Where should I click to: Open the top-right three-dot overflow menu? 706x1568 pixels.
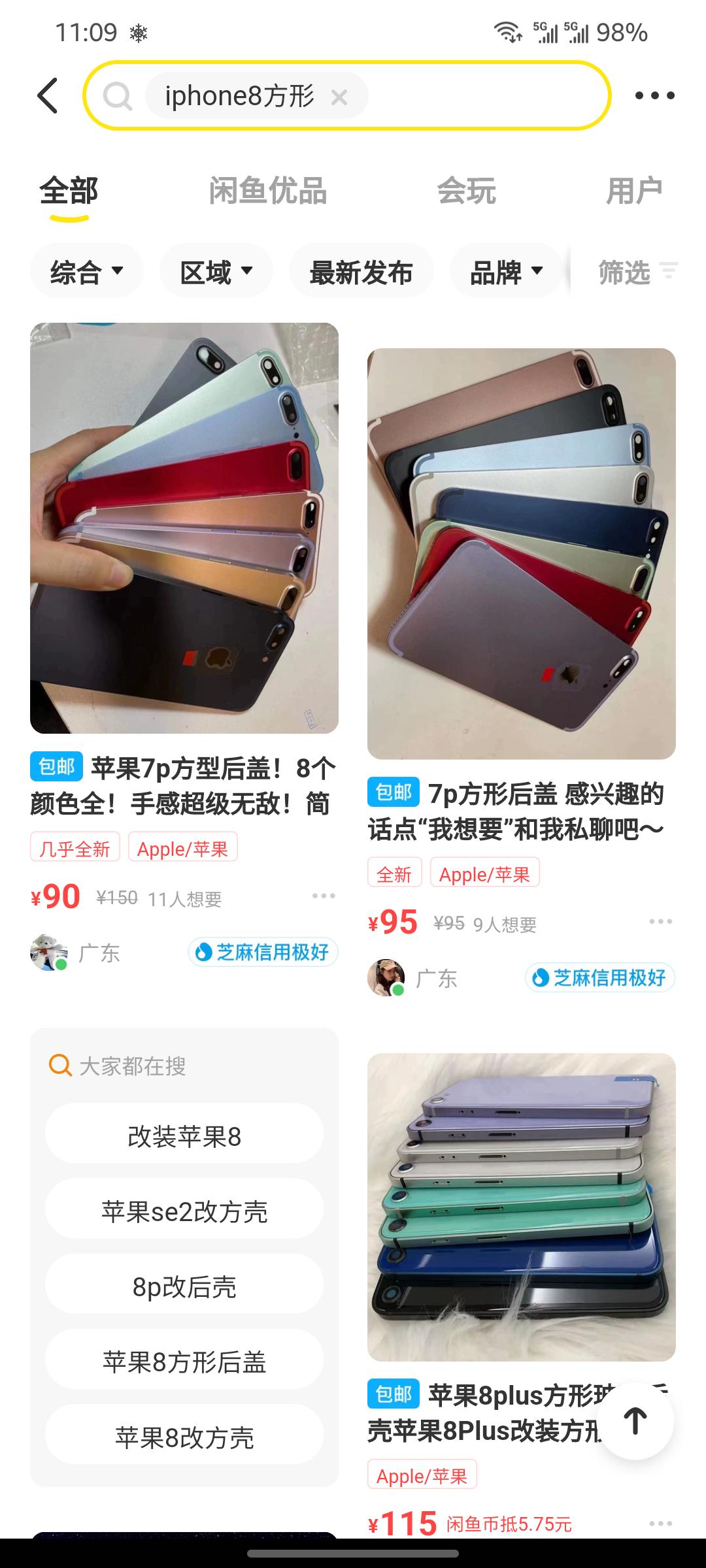tap(654, 95)
